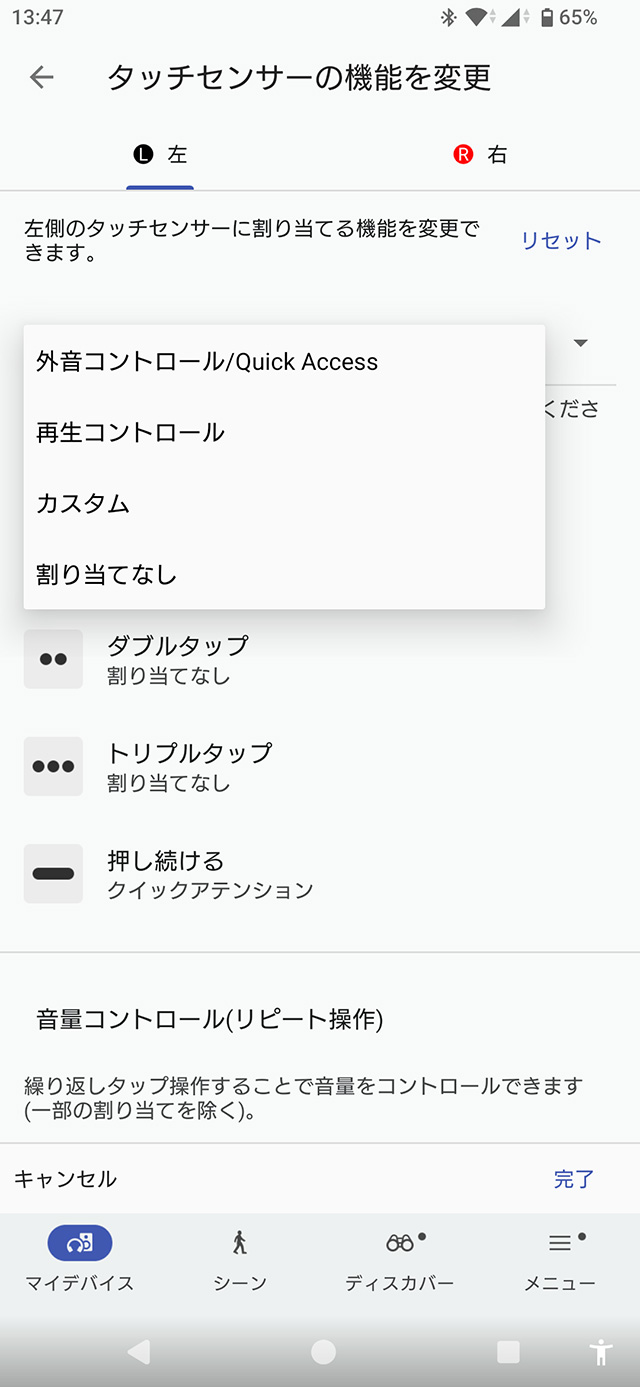
Task: Choose 外音コントロール/Quick Access option
Action: [x=207, y=362]
